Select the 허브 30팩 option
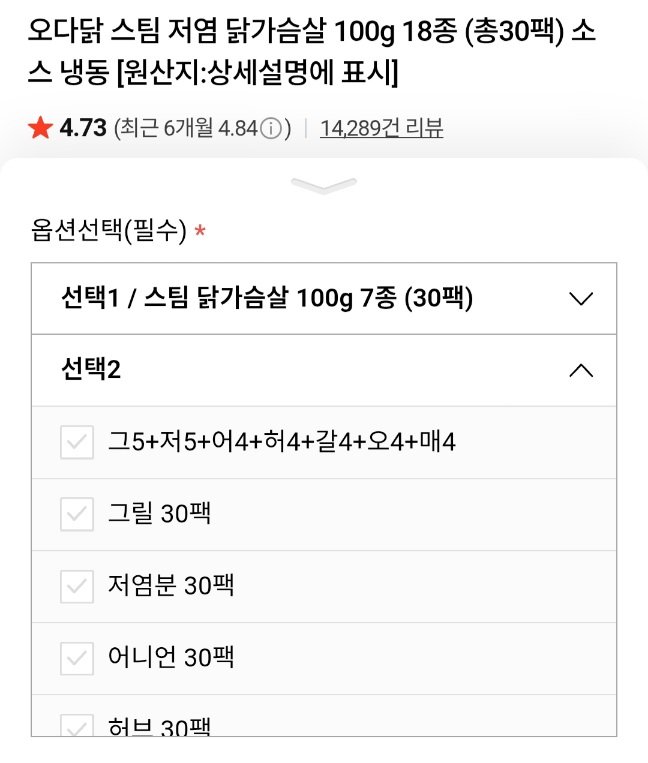The image size is (648, 763). (x=77, y=725)
